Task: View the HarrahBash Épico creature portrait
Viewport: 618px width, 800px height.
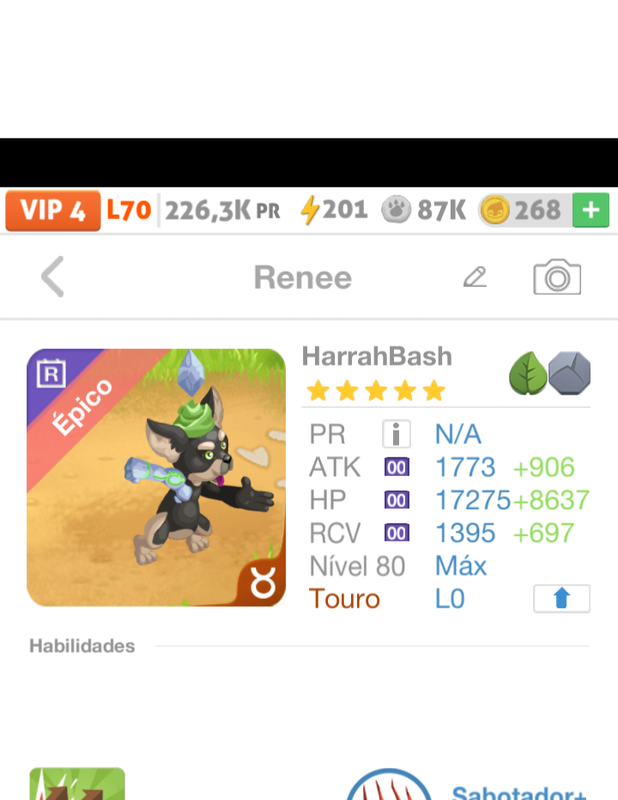Action: (x=156, y=478)
